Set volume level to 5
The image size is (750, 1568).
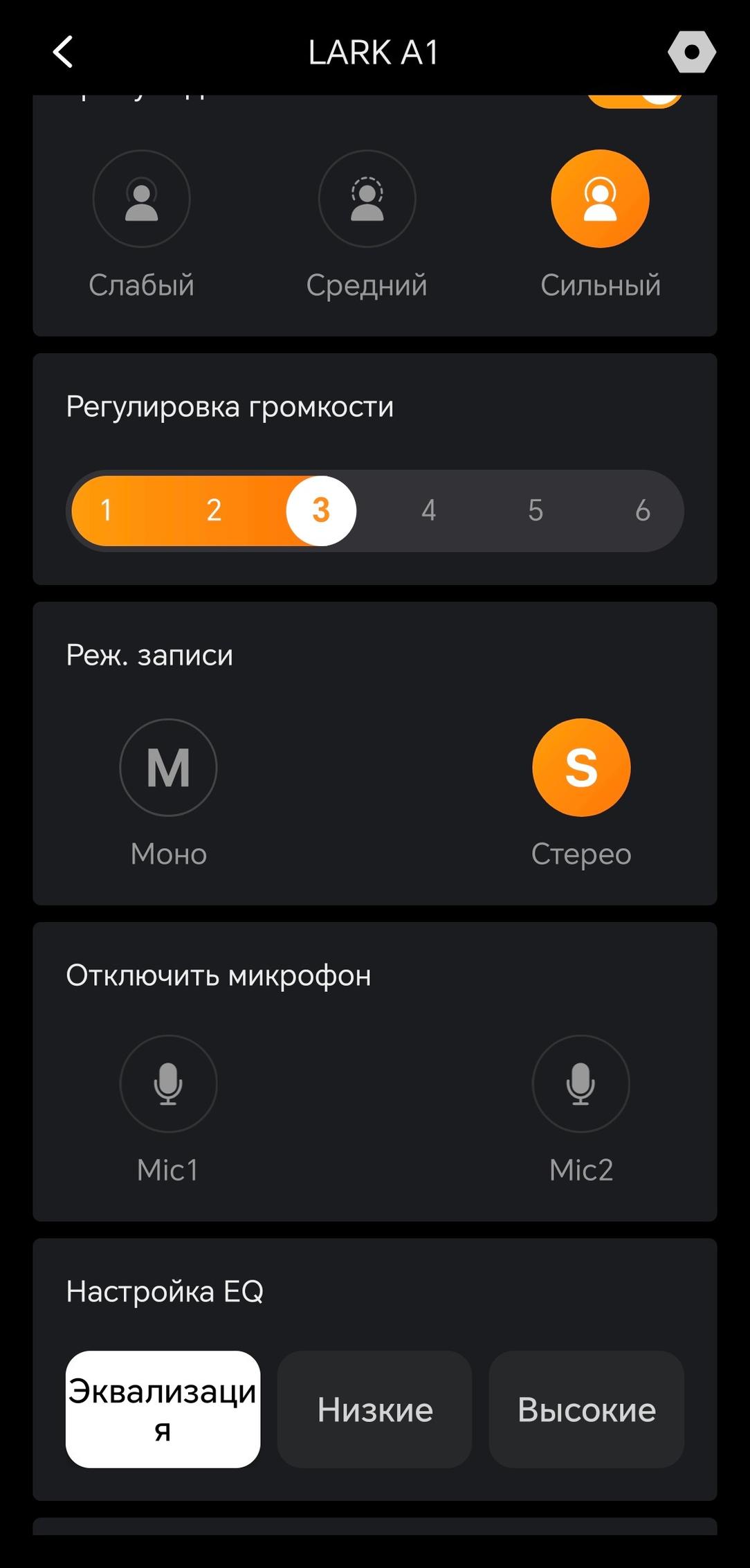tap(536, 510)
